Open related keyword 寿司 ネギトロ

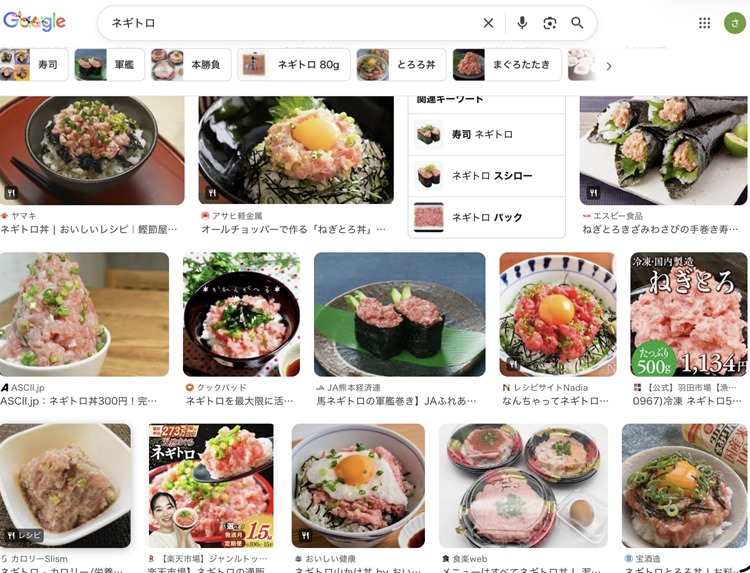pos(486,134)
